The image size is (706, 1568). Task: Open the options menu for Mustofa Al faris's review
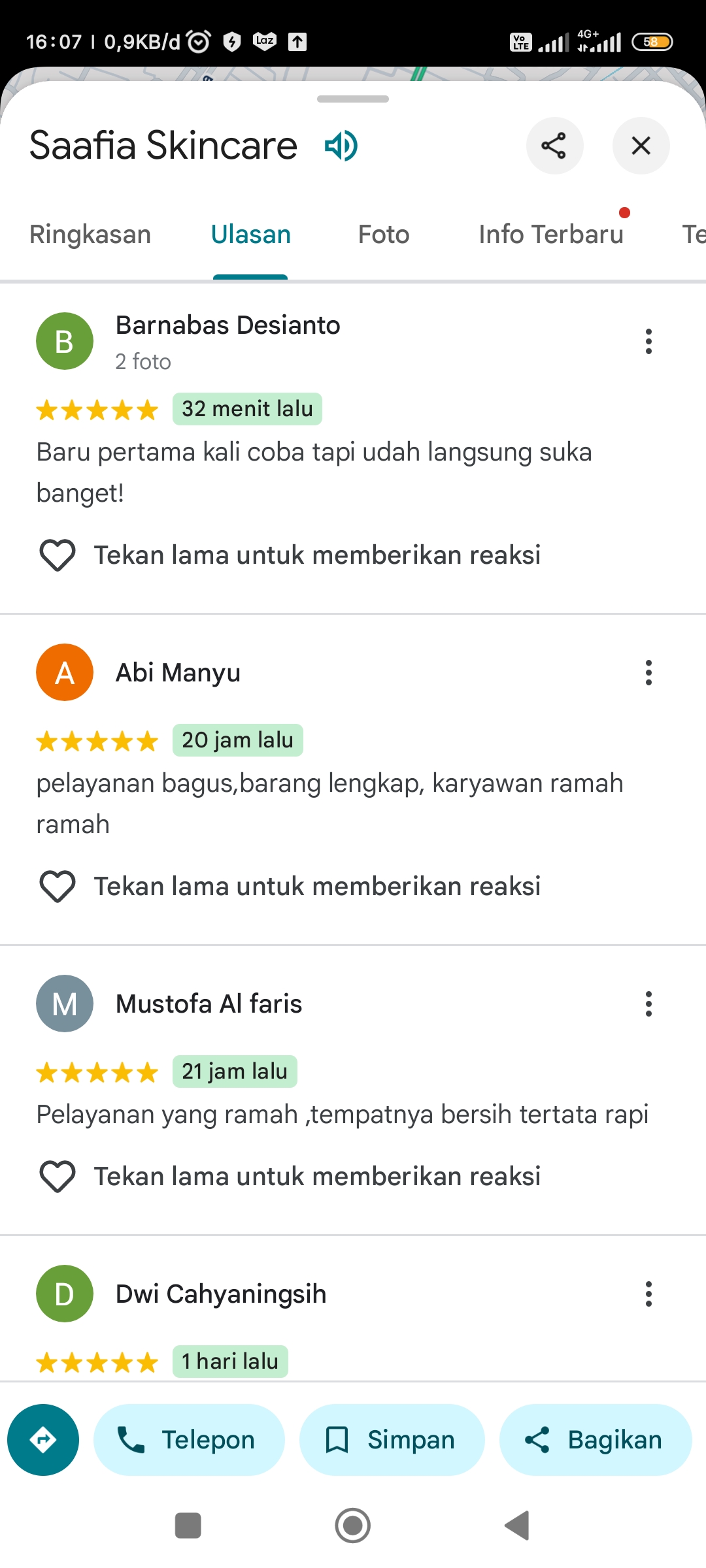coord(648,1004)
